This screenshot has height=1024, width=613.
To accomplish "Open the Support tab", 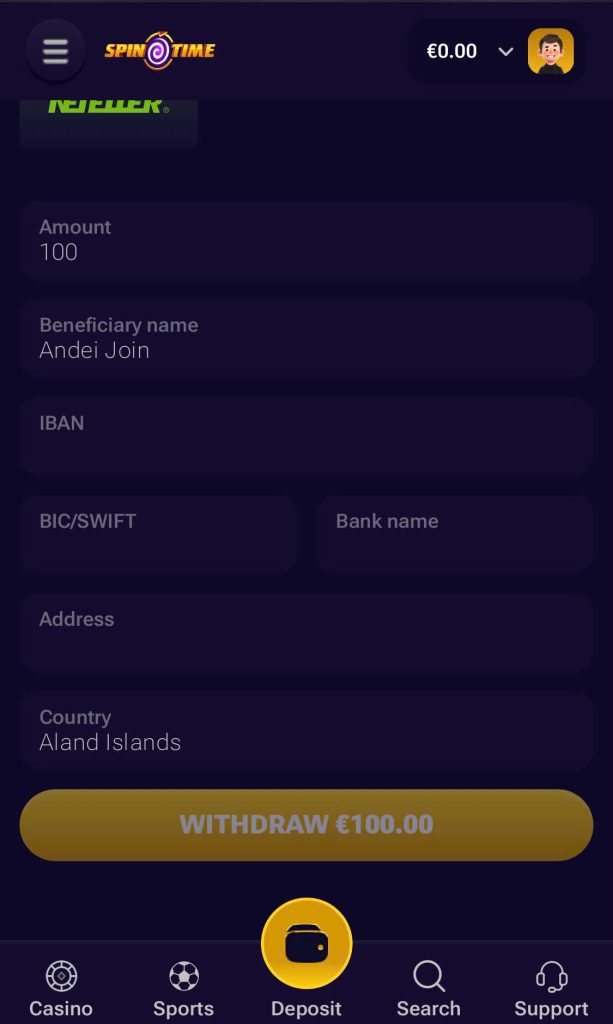I will point(551,988).
